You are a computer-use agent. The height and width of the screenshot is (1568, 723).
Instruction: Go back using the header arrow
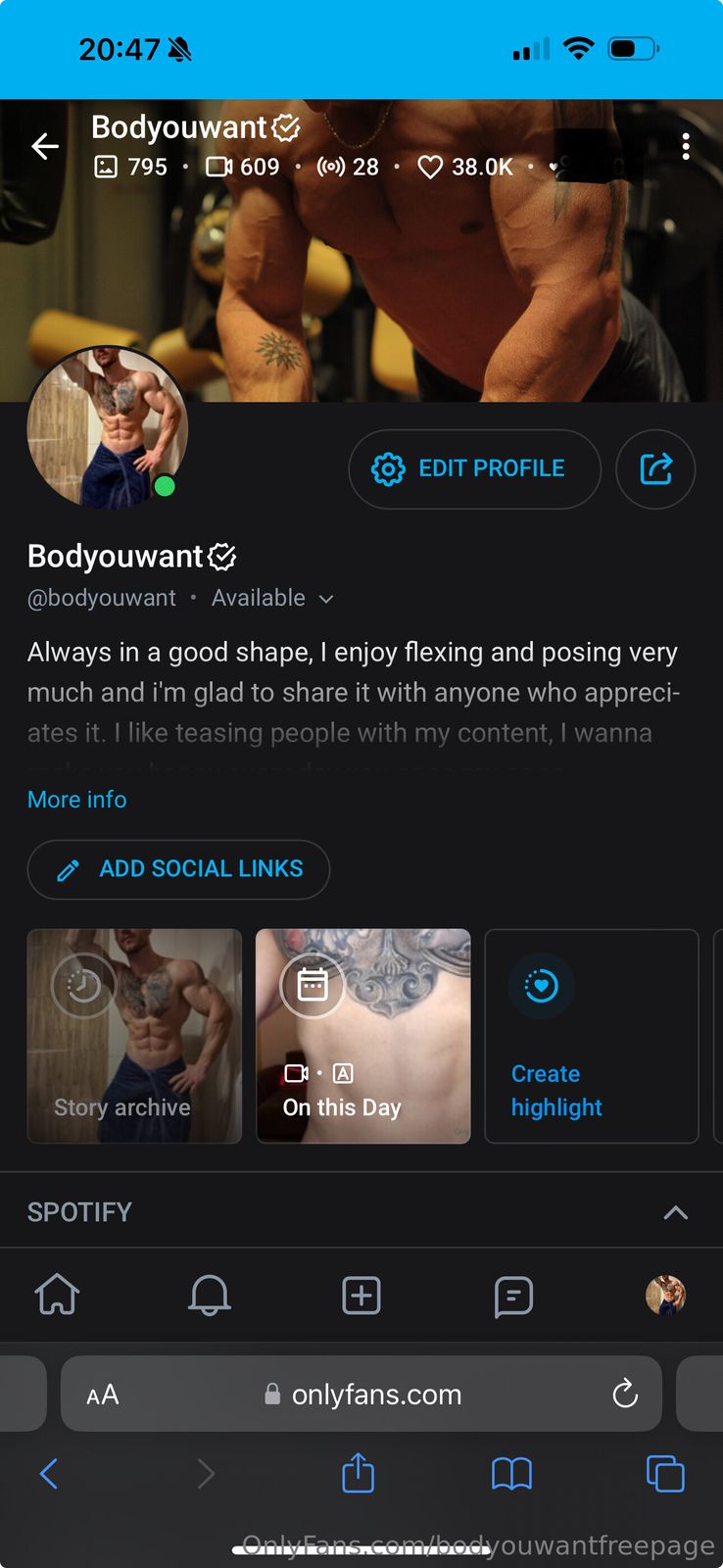click(x=45, y=147)
